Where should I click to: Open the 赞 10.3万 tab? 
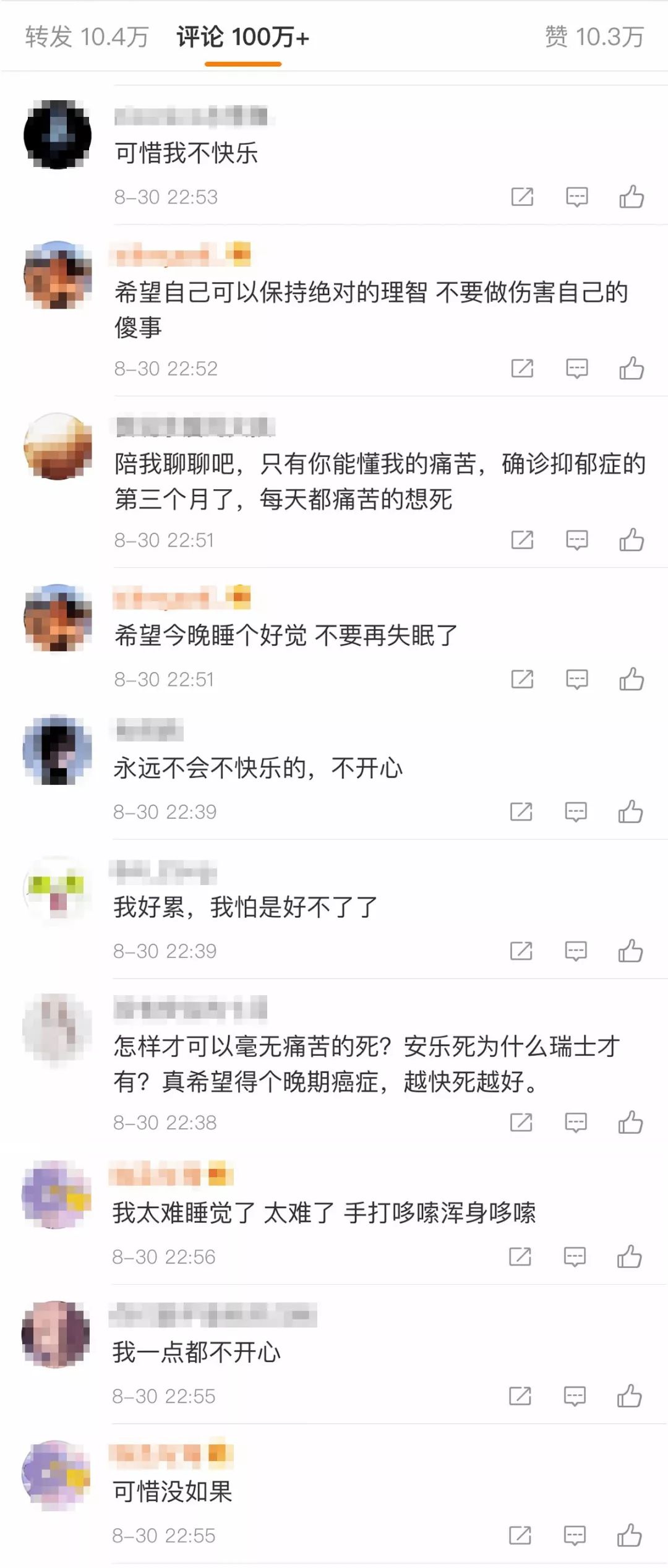(594, 37)
